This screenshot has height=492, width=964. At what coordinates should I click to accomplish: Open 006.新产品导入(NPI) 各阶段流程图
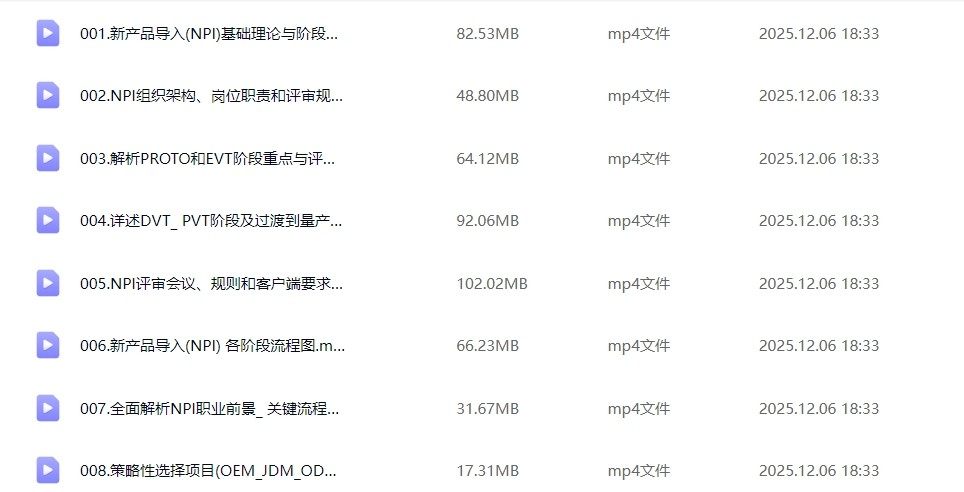212,346
